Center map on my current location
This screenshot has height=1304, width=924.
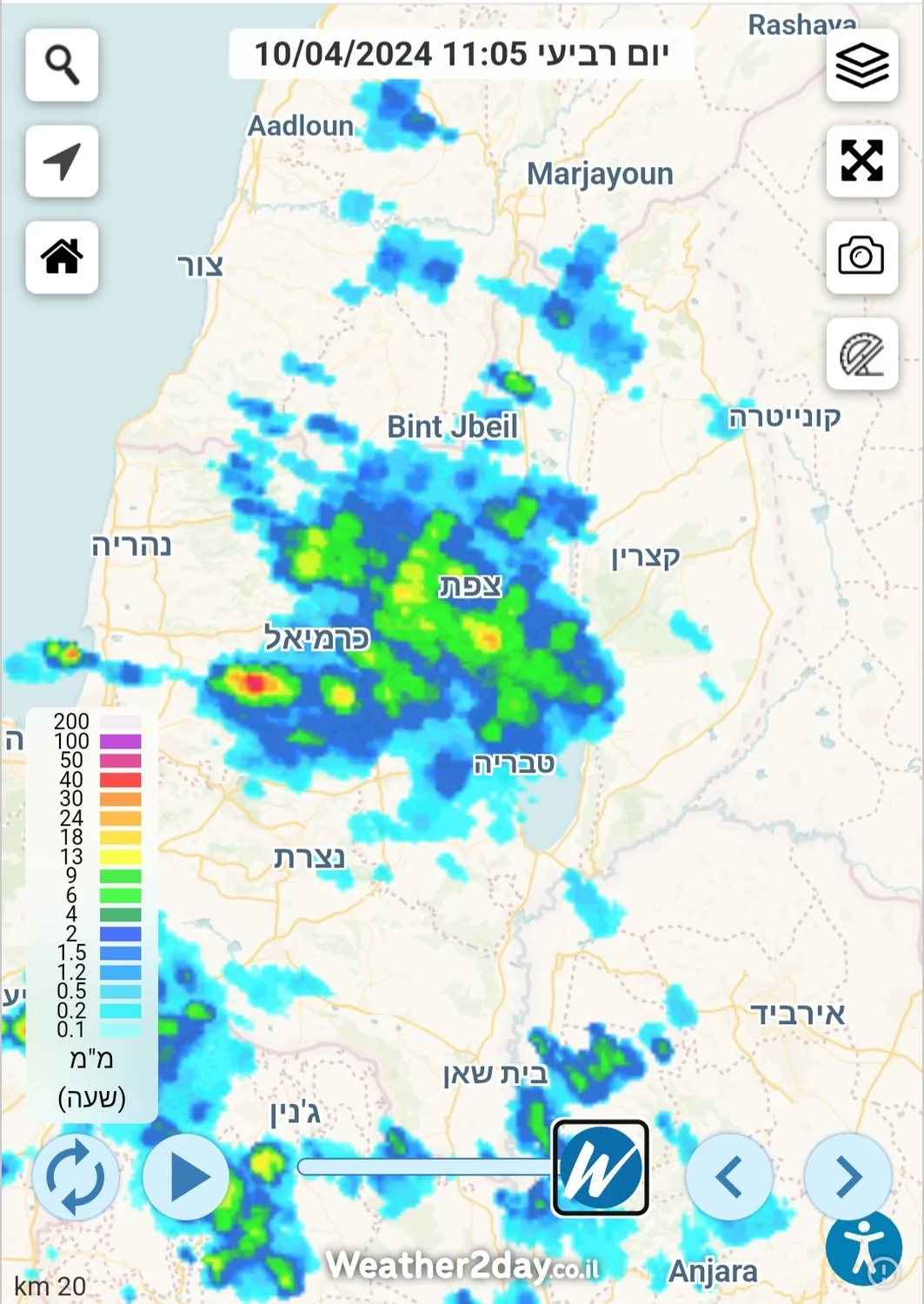(62, 162)
